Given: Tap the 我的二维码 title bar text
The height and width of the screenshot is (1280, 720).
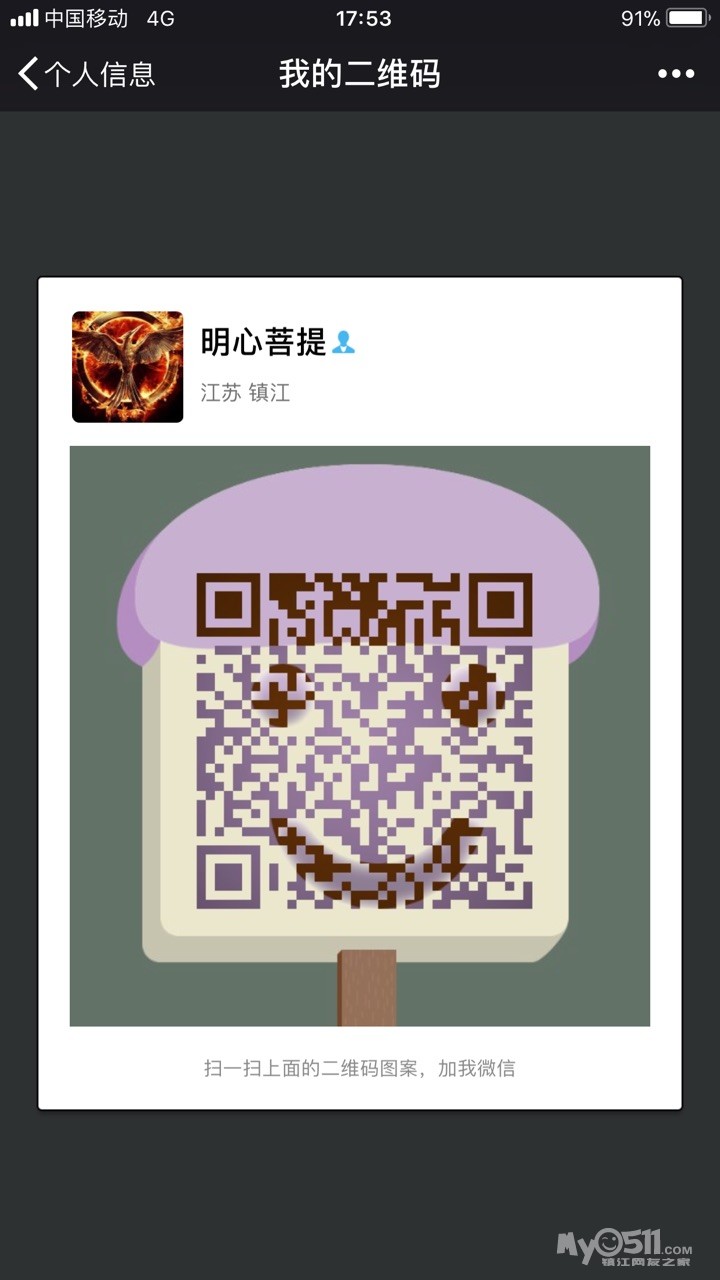Looking at the screenshot, I should [x=360, y=74].
